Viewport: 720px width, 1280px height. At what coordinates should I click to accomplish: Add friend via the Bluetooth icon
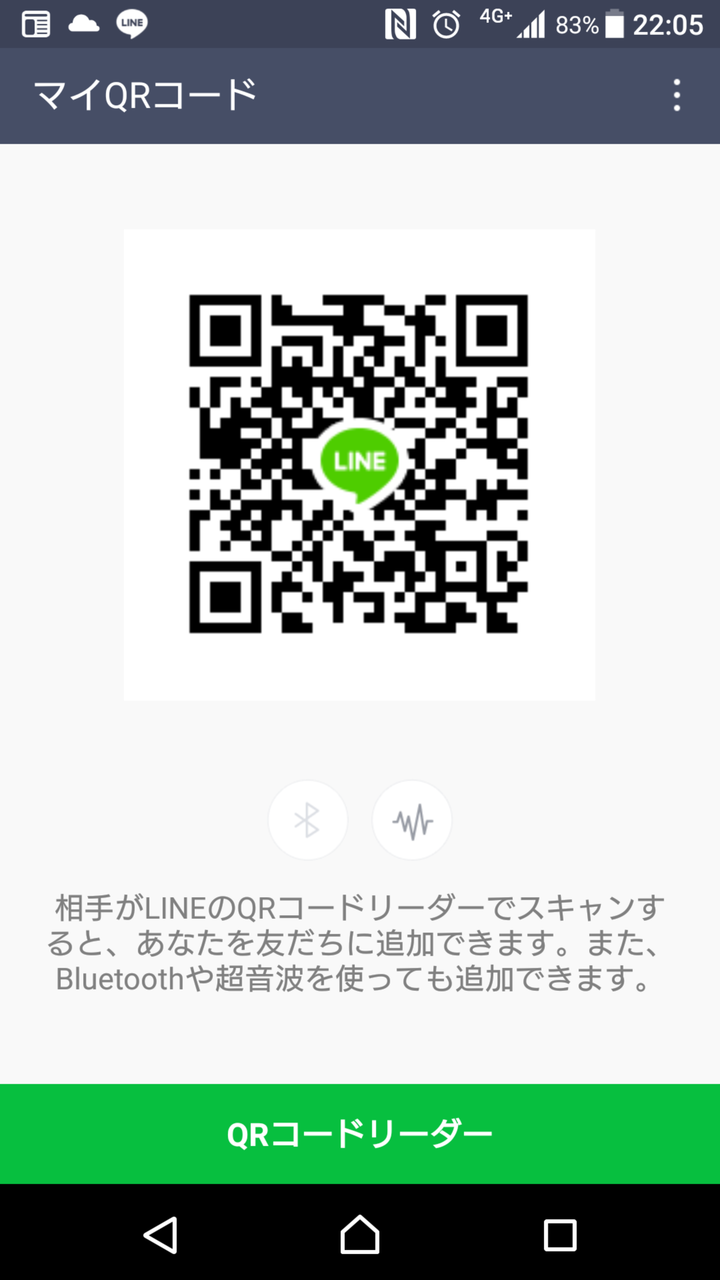tap(307, 821)
